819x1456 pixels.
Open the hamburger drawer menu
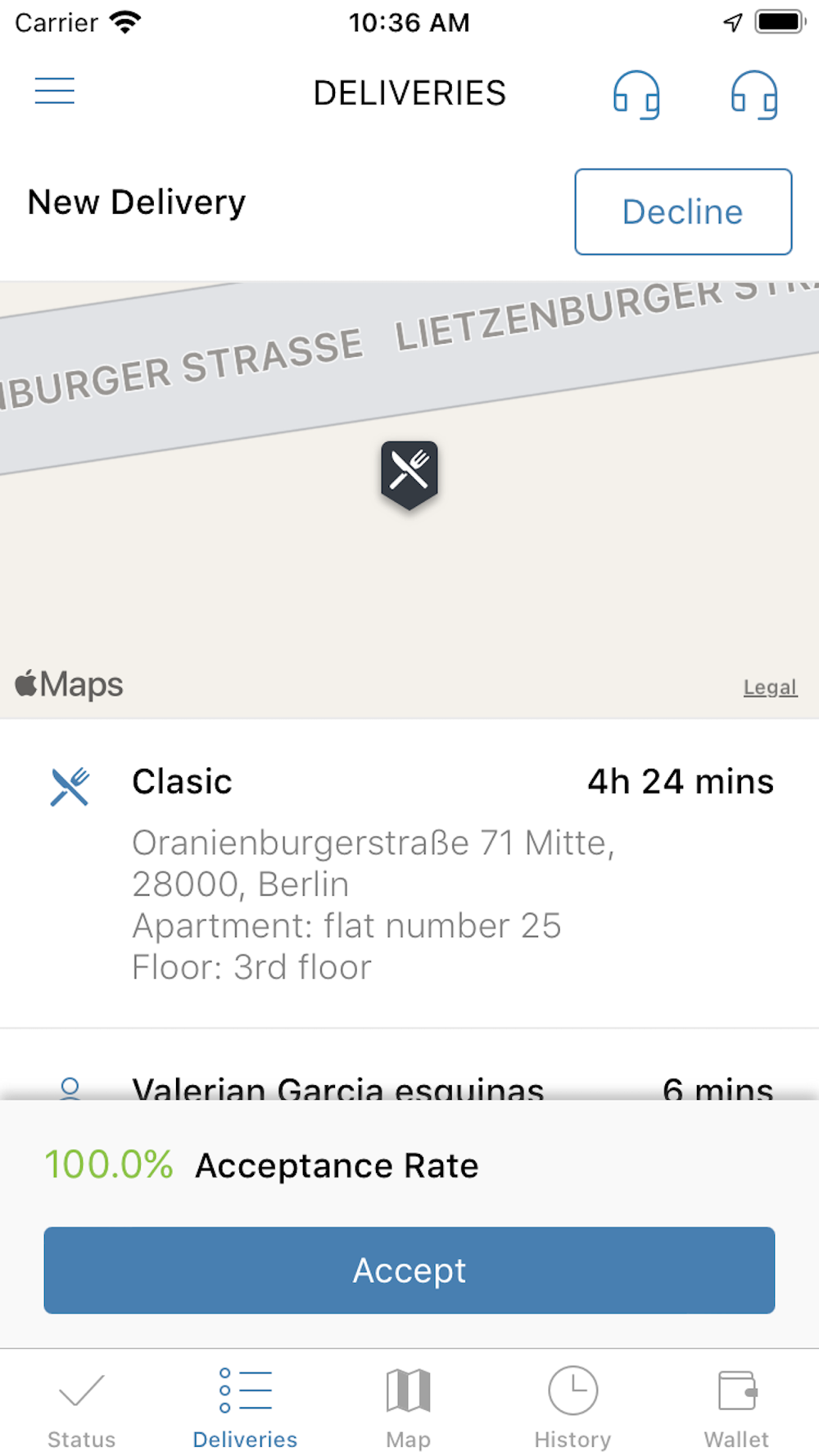click(55, 91)
